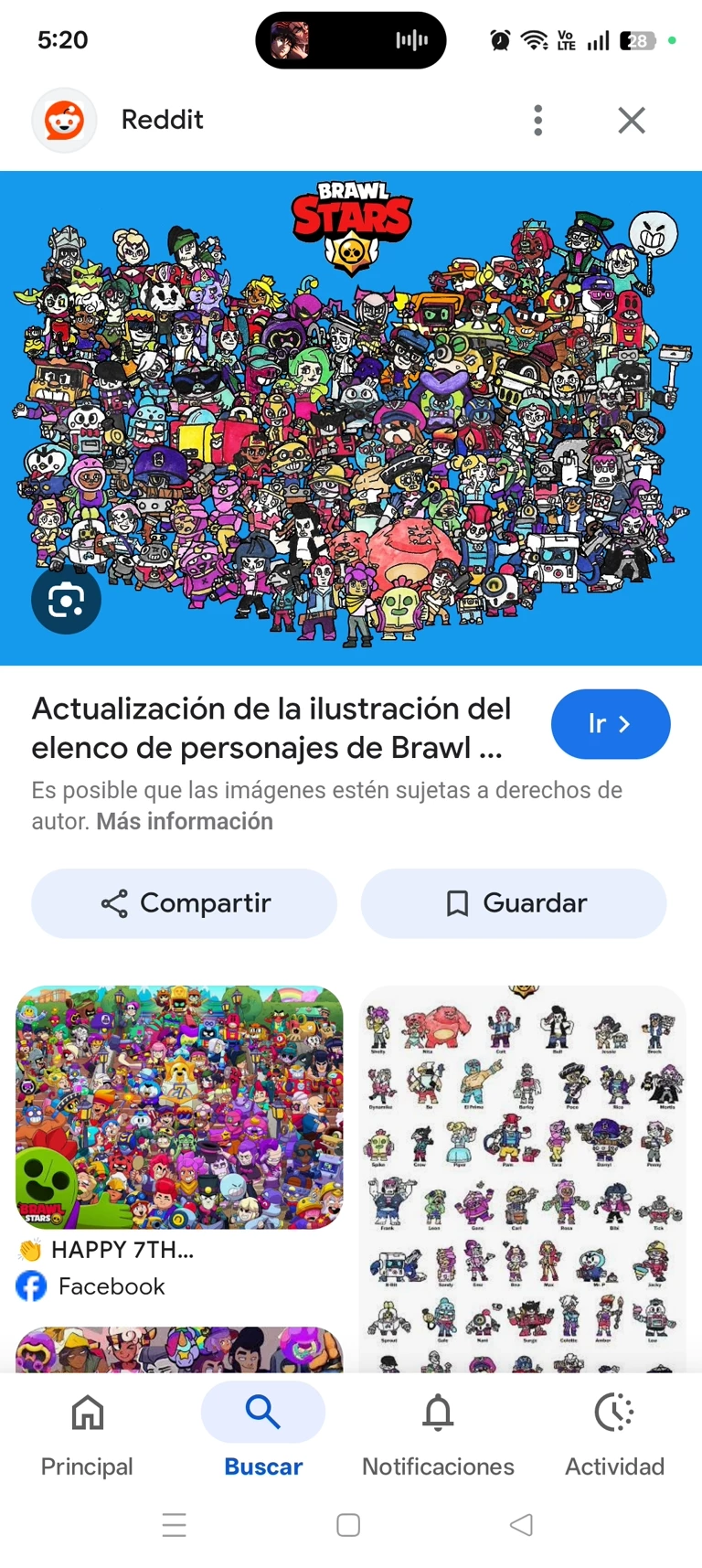Open the Actividad tab
The height and width of the screenshot is (1568, 702).
tap(614, 1431)
